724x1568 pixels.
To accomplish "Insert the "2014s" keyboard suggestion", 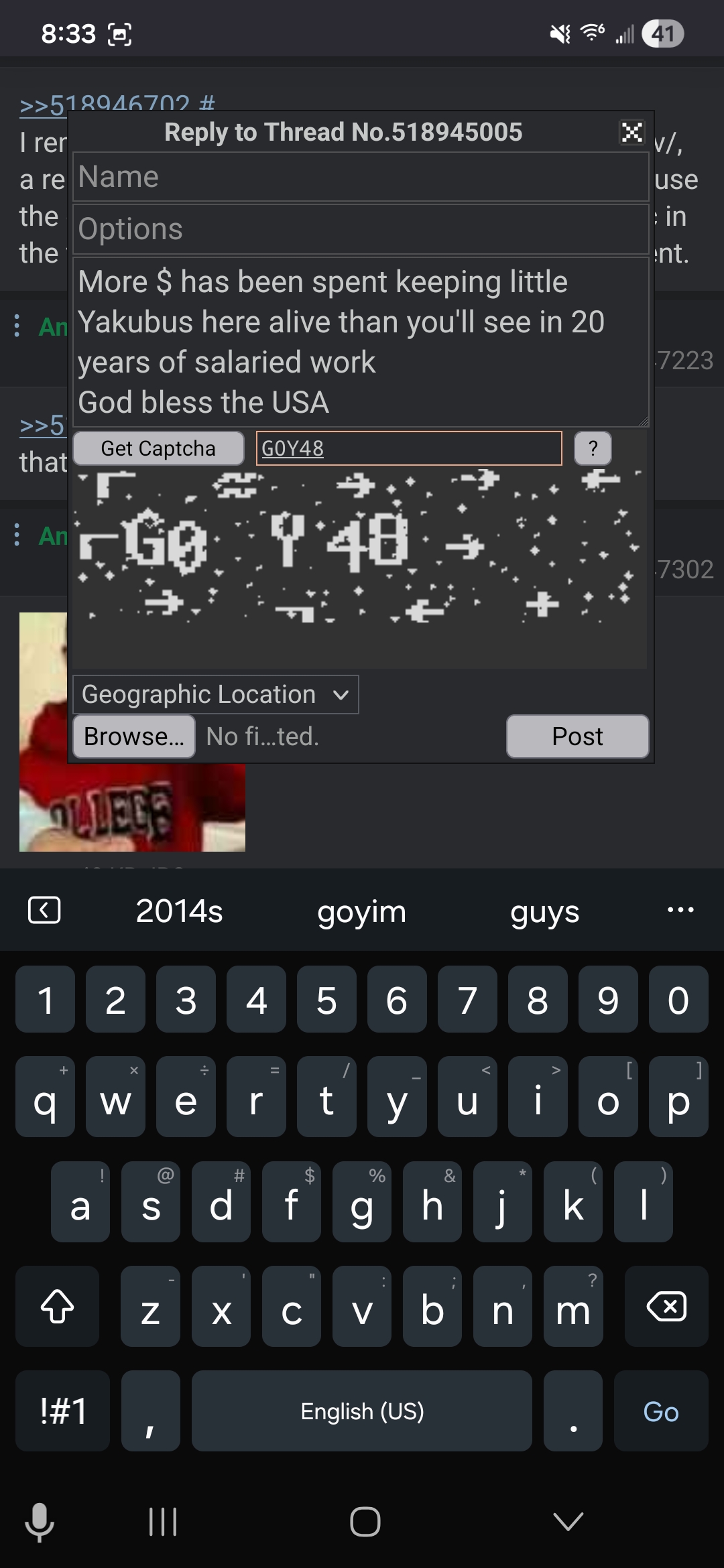I will pyautogui.click(x=179, y=911).
